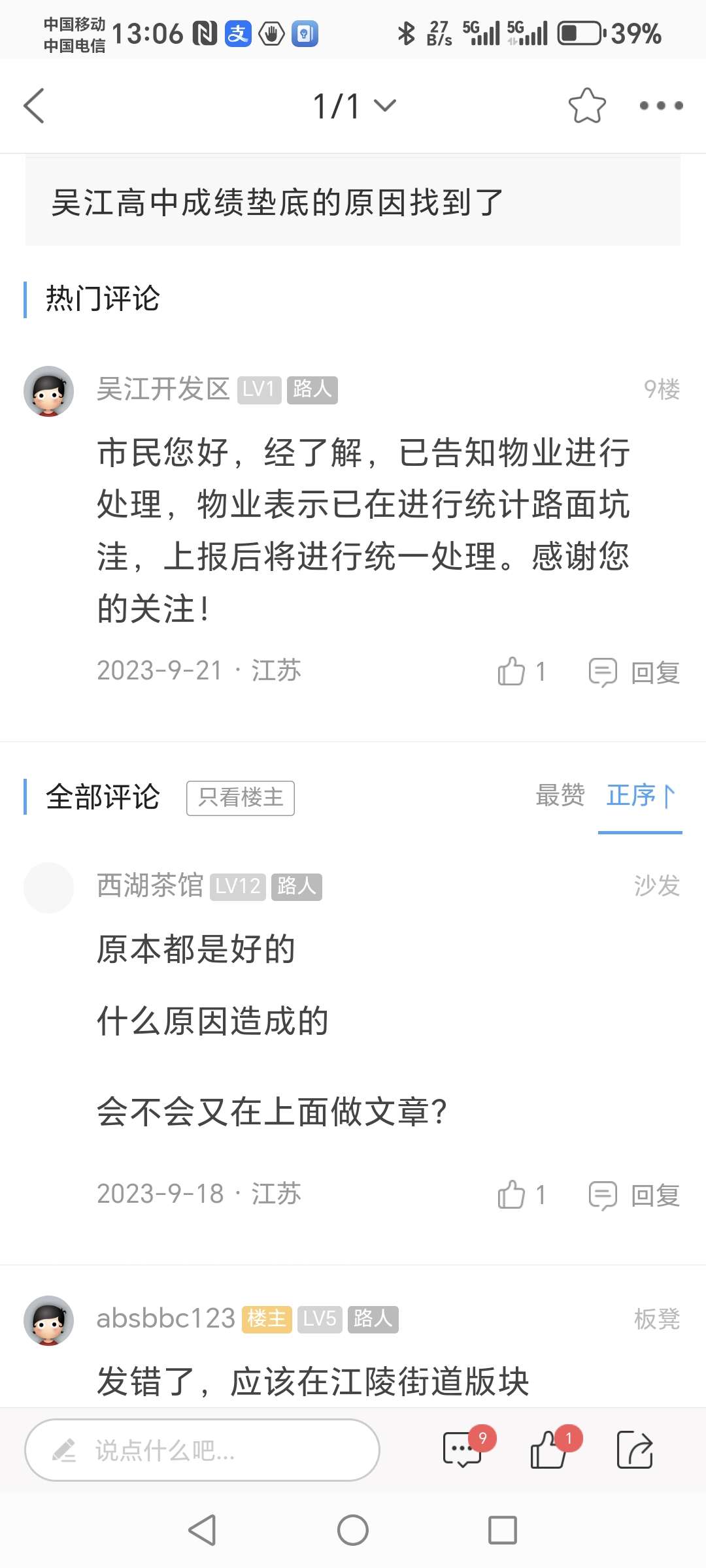
Task: Go back using the top-left arrow
Action: point(34,106)
